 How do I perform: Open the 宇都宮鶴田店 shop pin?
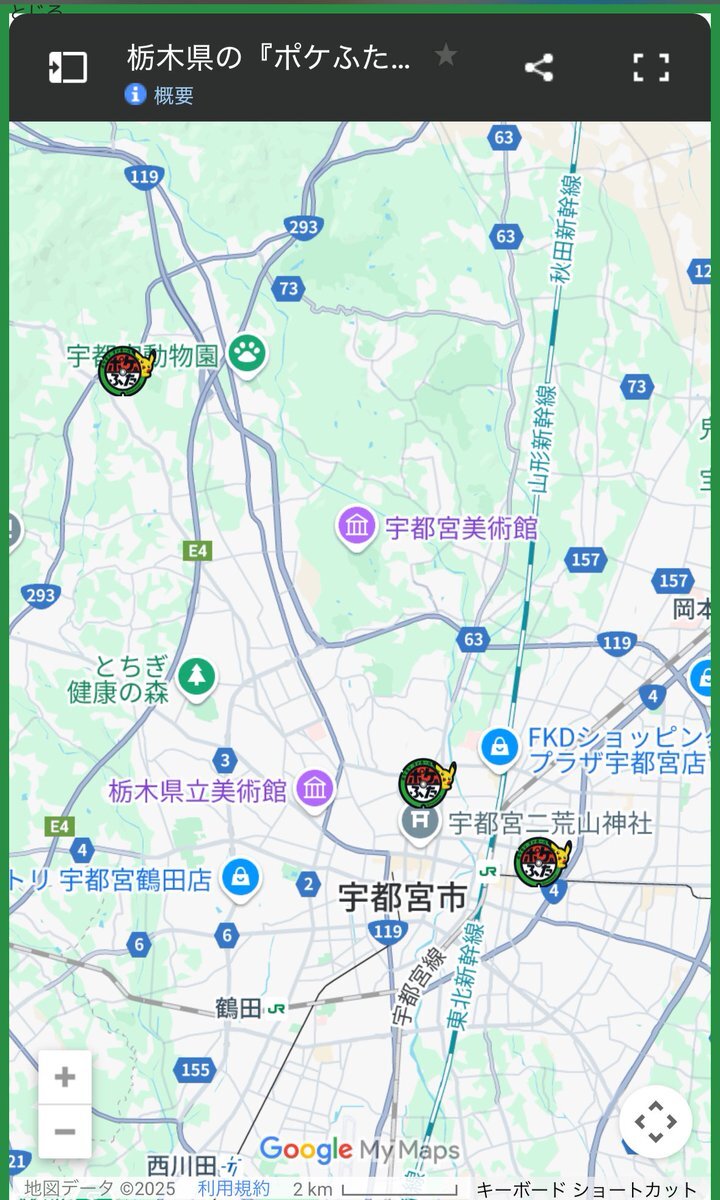tap(240, 878)
